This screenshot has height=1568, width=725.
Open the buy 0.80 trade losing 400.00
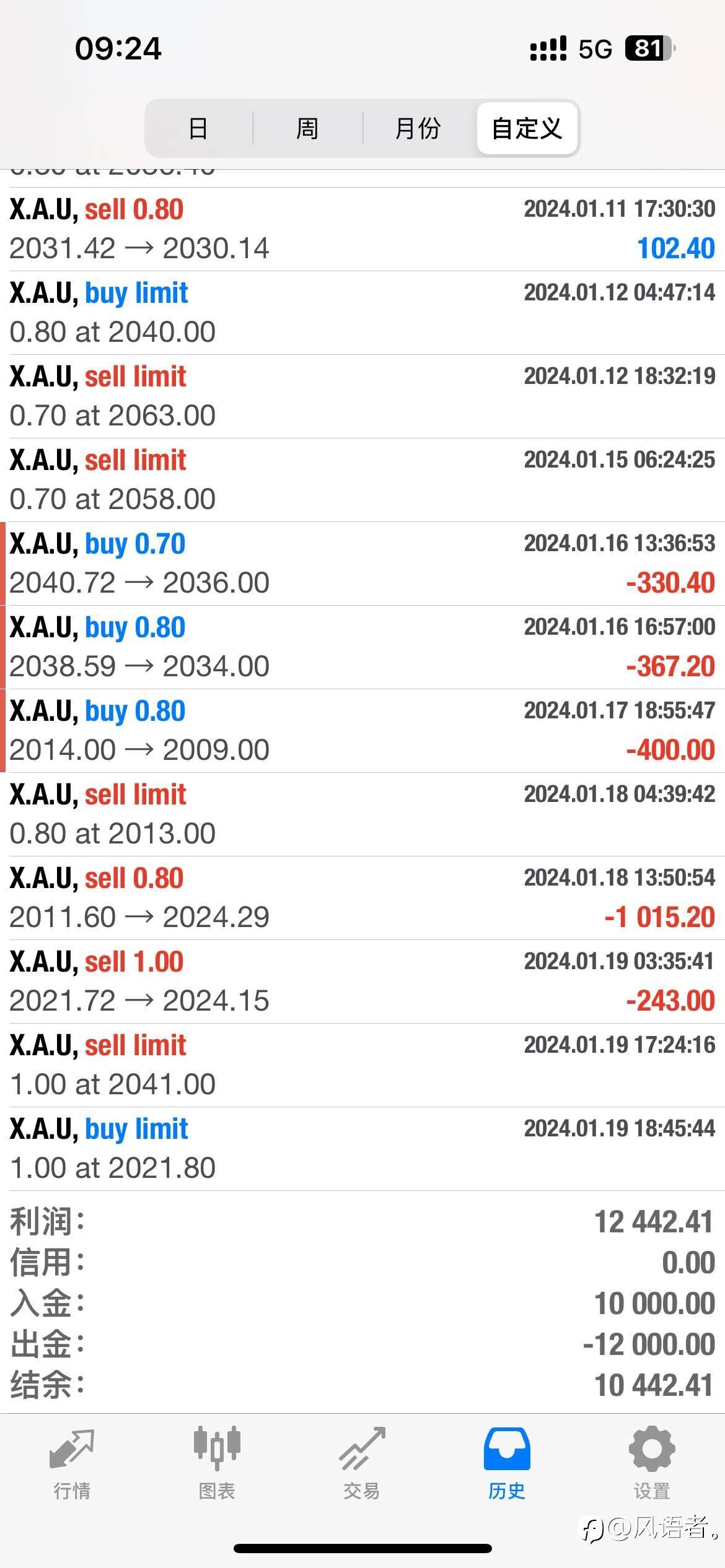362,731
